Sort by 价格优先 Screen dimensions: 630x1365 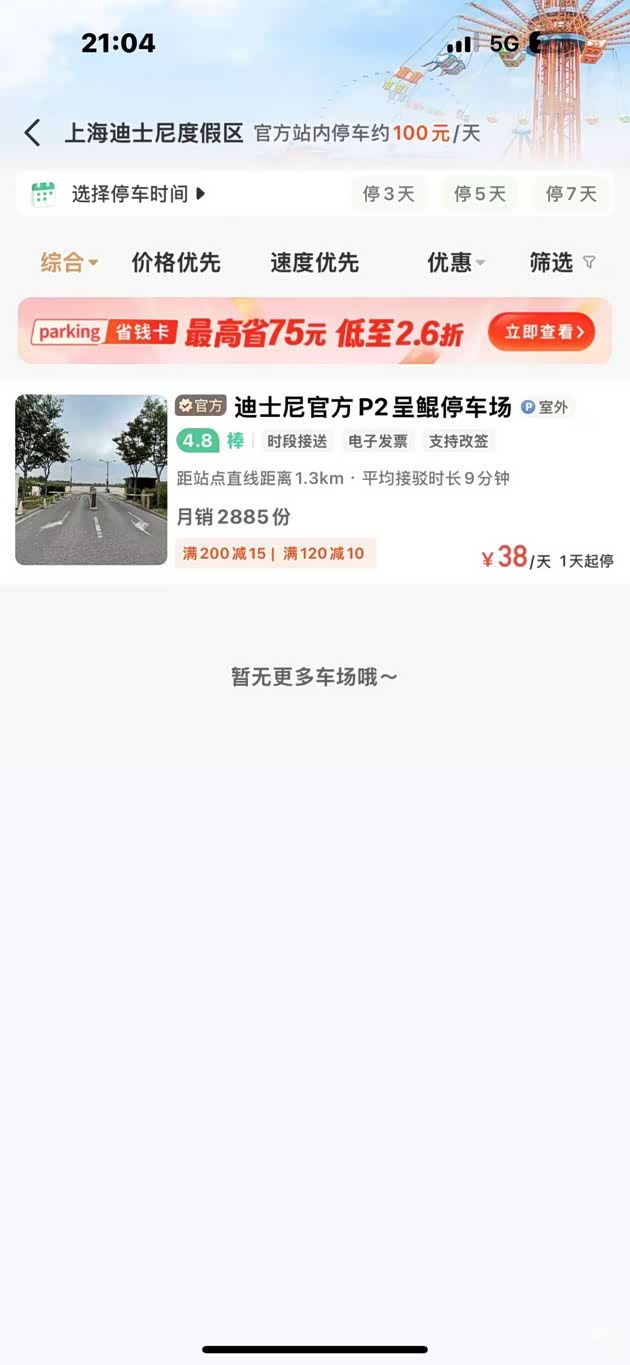point(176,263)
